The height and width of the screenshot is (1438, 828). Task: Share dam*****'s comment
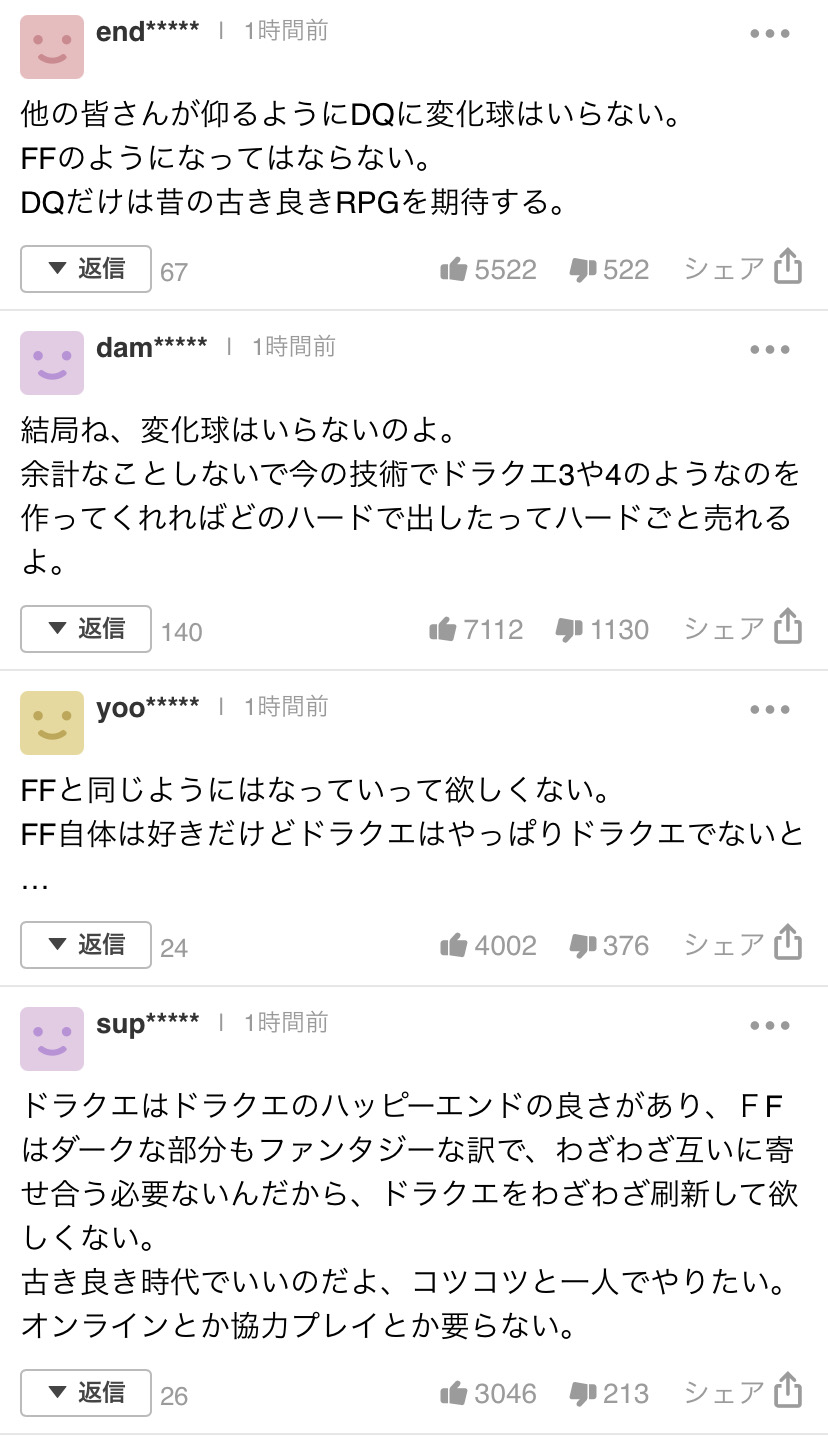click(x=743, y=628)
